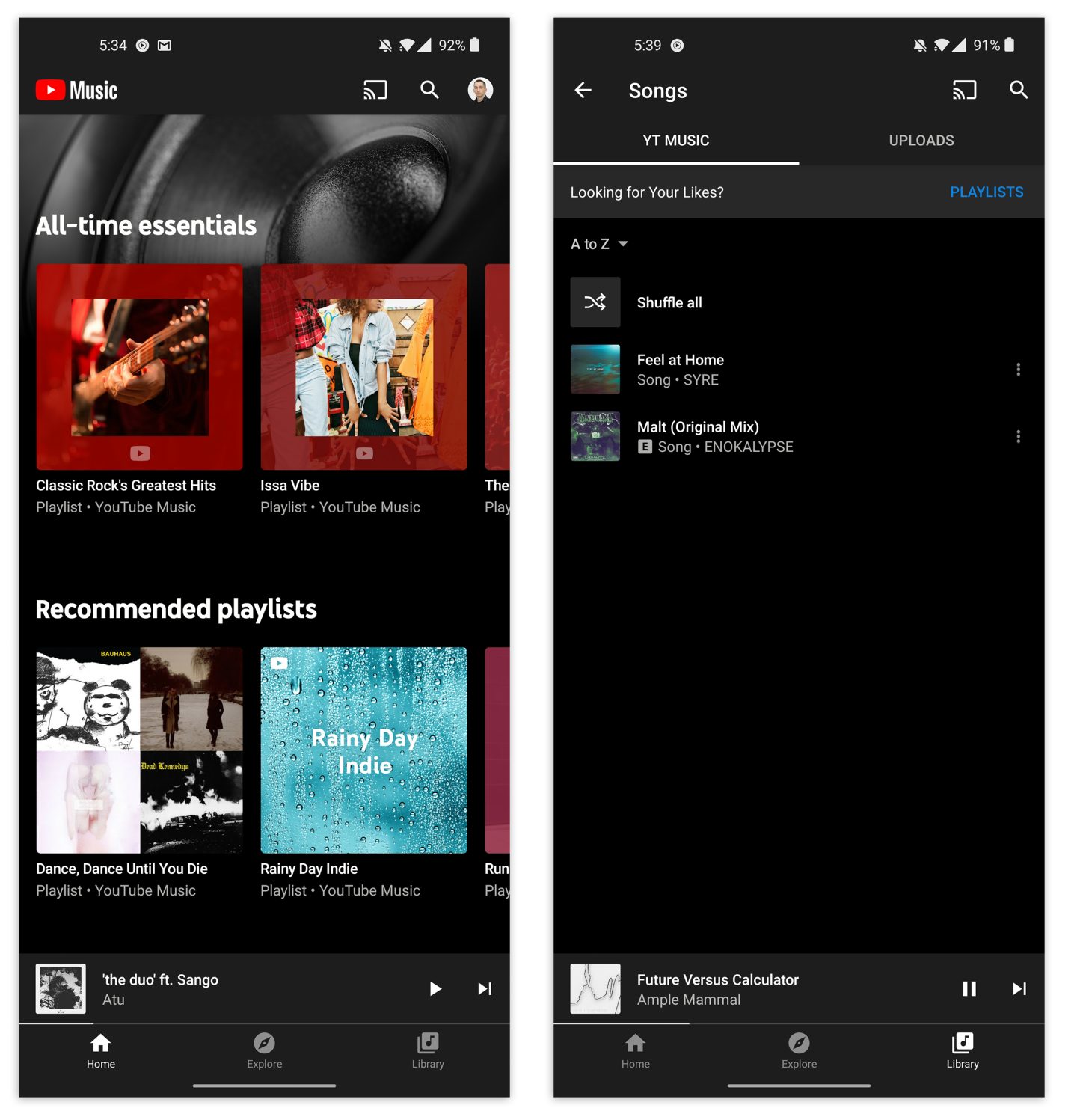Skip to next after Future Versus Calculator
Screen dimensions: 1077x1120
coord(1019,989)
